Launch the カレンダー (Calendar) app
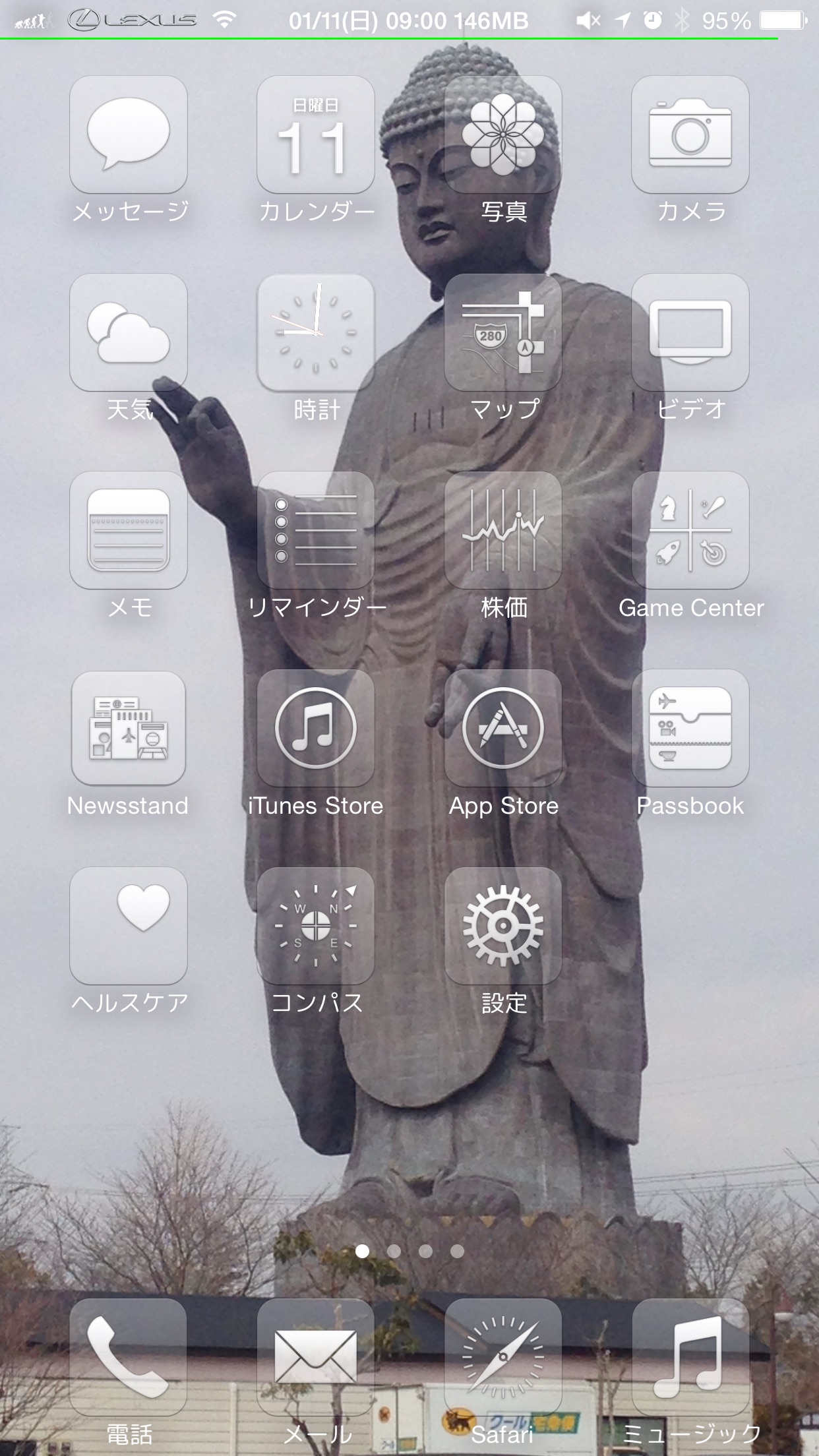The height and width of the screenshot is (1456, 819). (316, 135)
